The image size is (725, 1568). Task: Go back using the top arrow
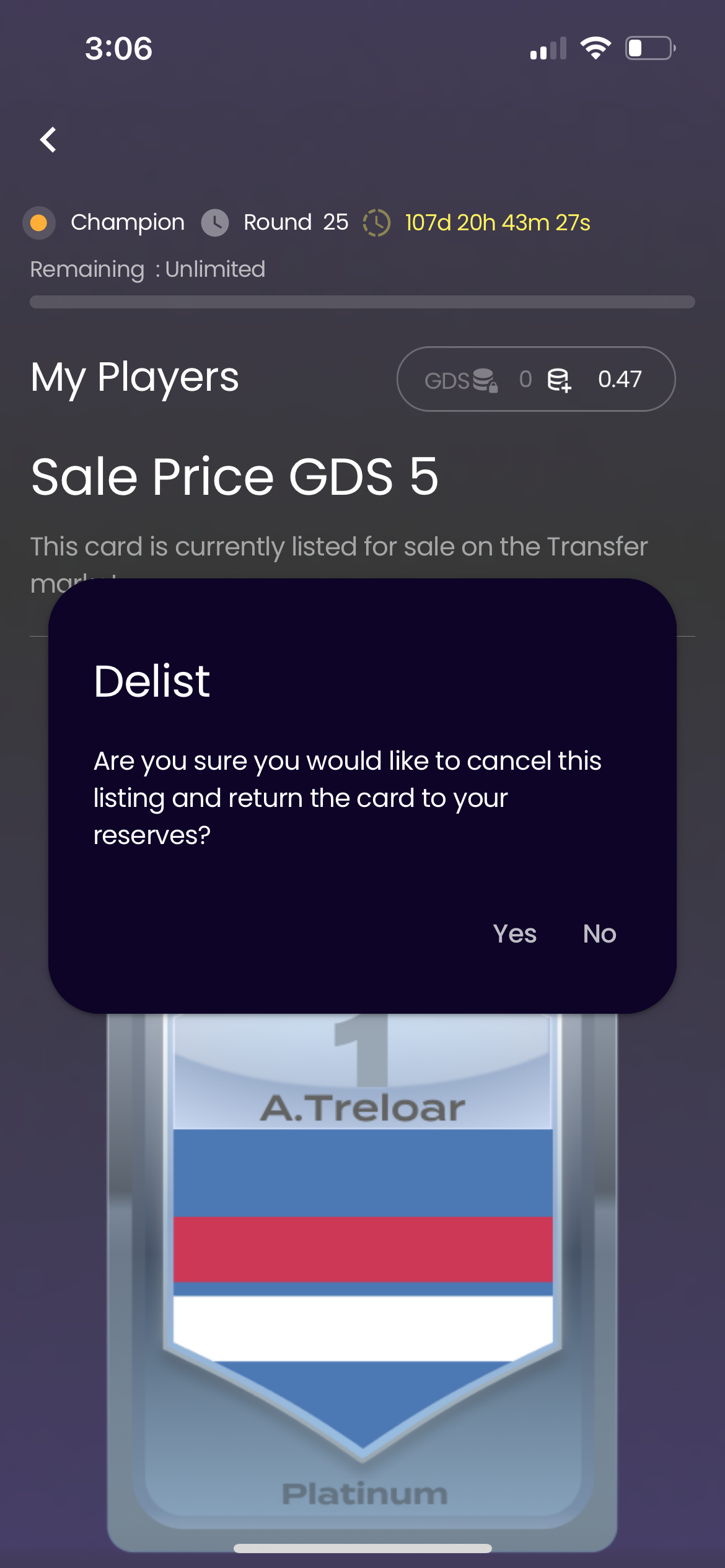click(x=48, y=139)
